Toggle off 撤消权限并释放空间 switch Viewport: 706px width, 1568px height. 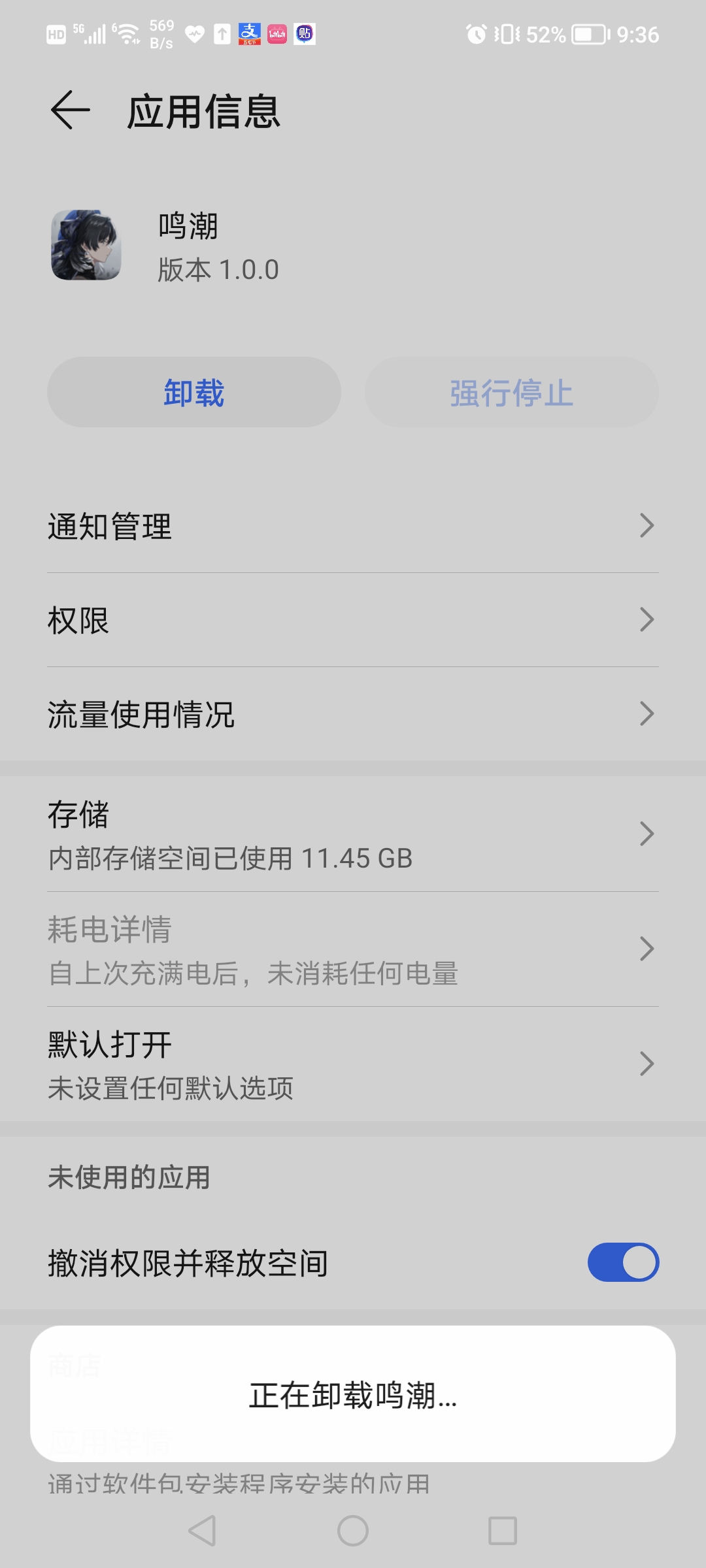[622, 1262]
